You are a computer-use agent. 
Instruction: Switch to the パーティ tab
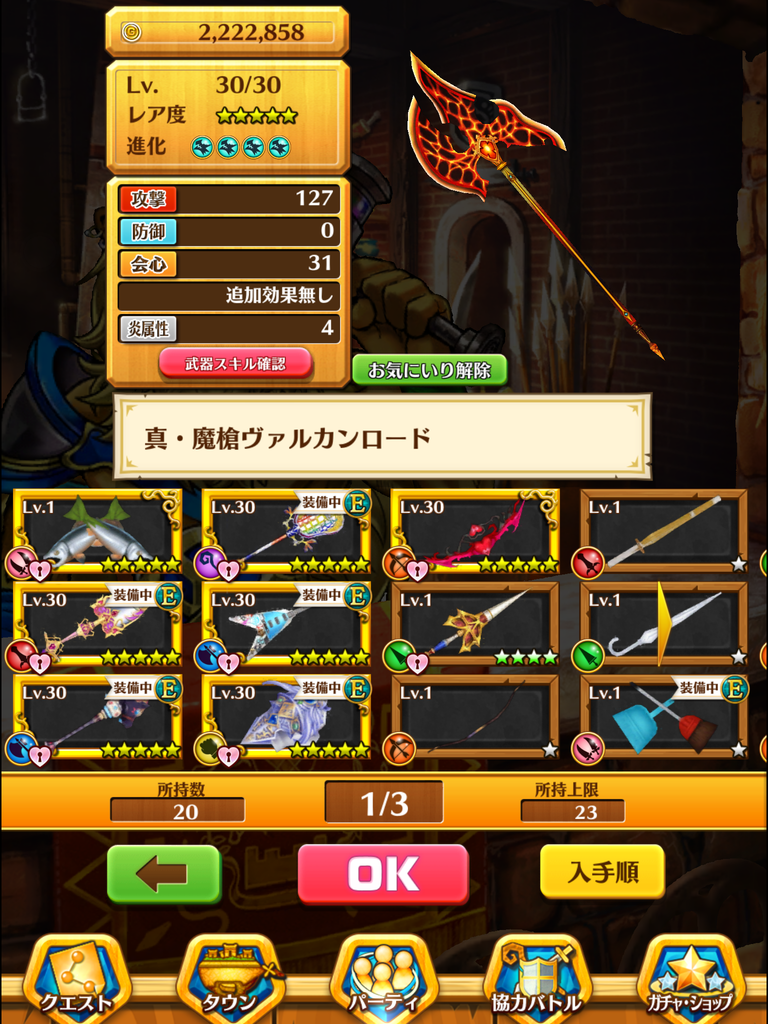[384, 980]
